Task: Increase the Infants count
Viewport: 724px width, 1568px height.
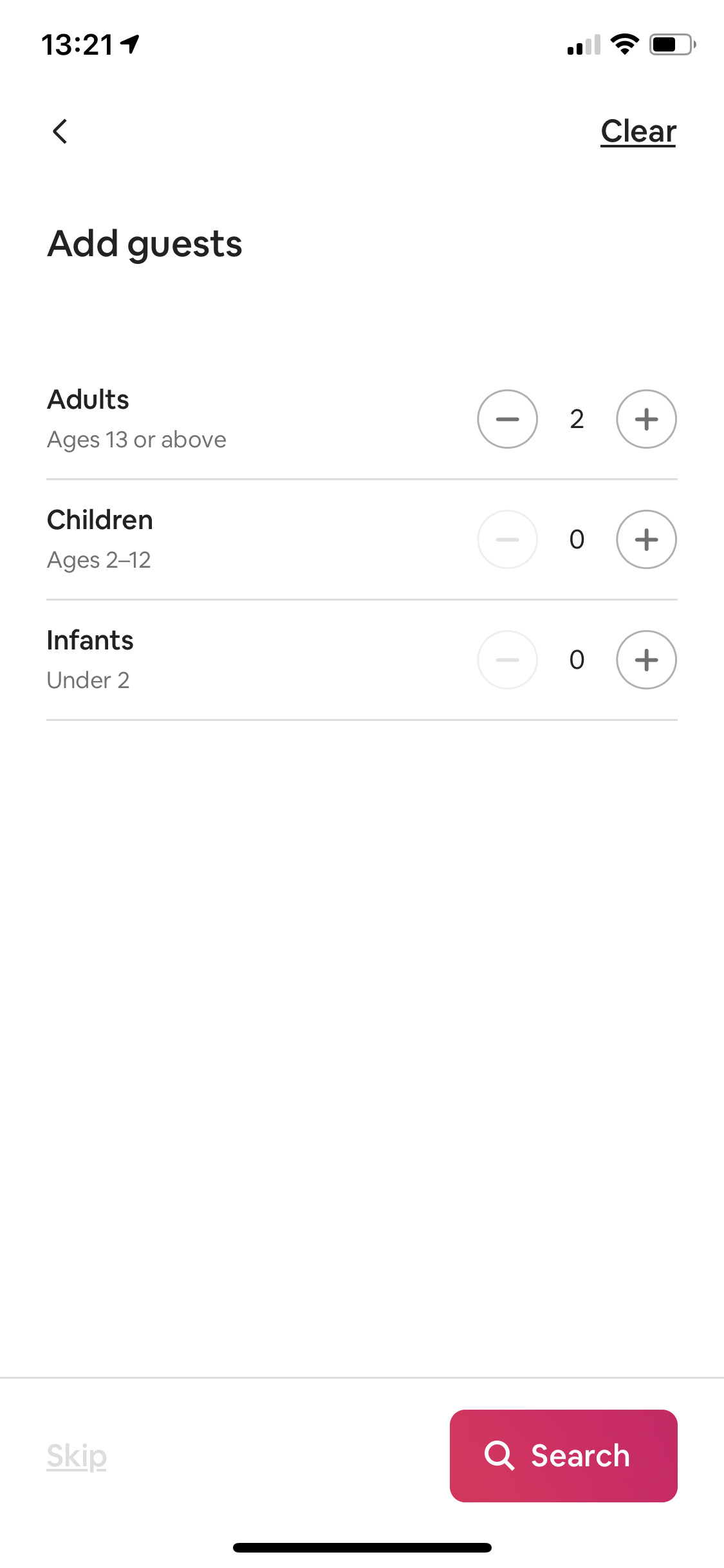Action: pos(646,660)
